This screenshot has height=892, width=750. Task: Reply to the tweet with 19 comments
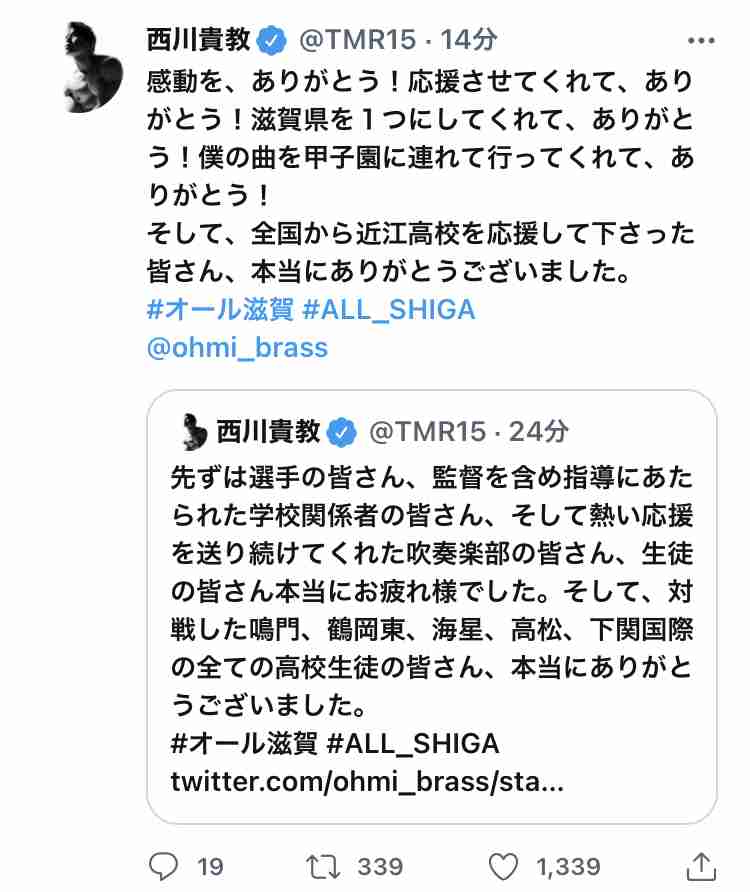(163, 865)
